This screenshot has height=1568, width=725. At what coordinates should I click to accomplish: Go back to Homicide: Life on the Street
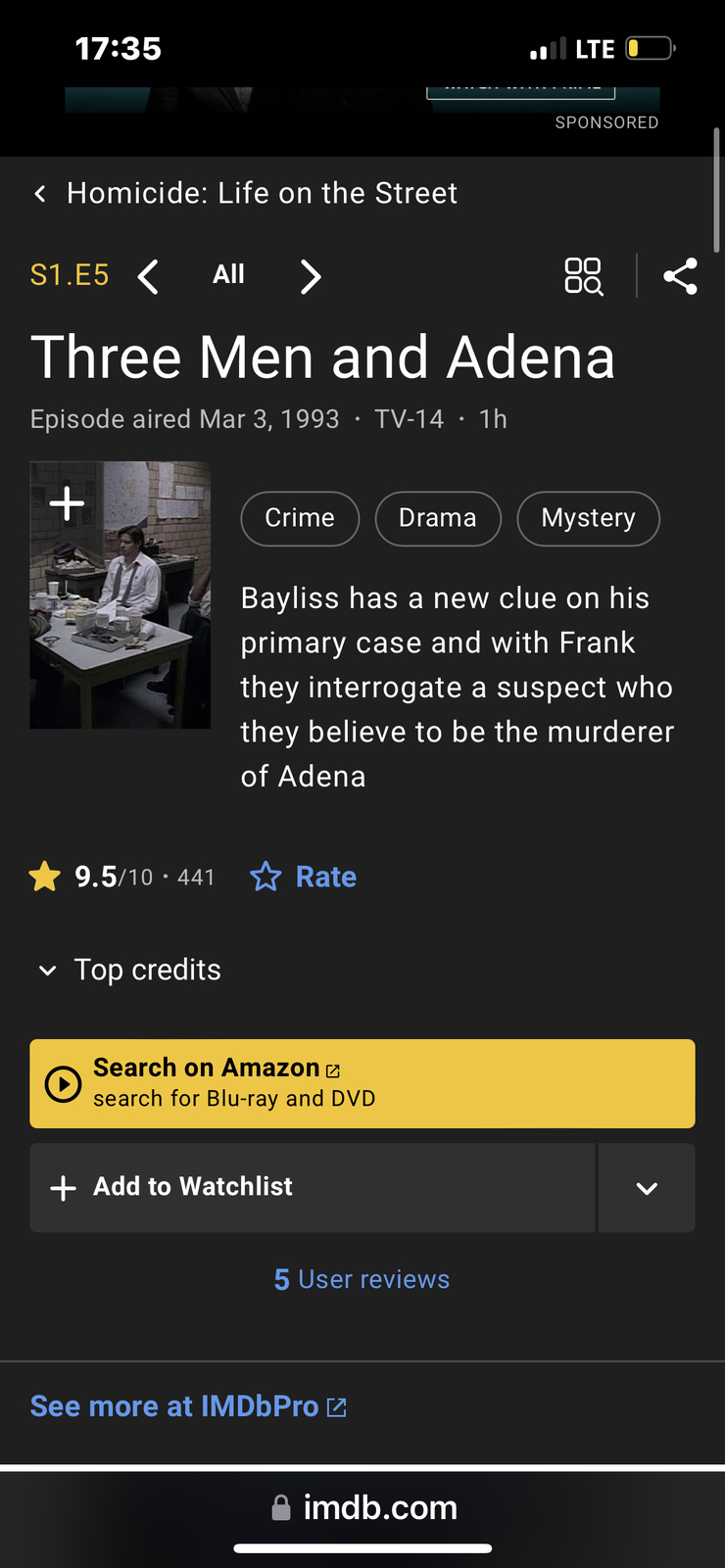(245, 193)
